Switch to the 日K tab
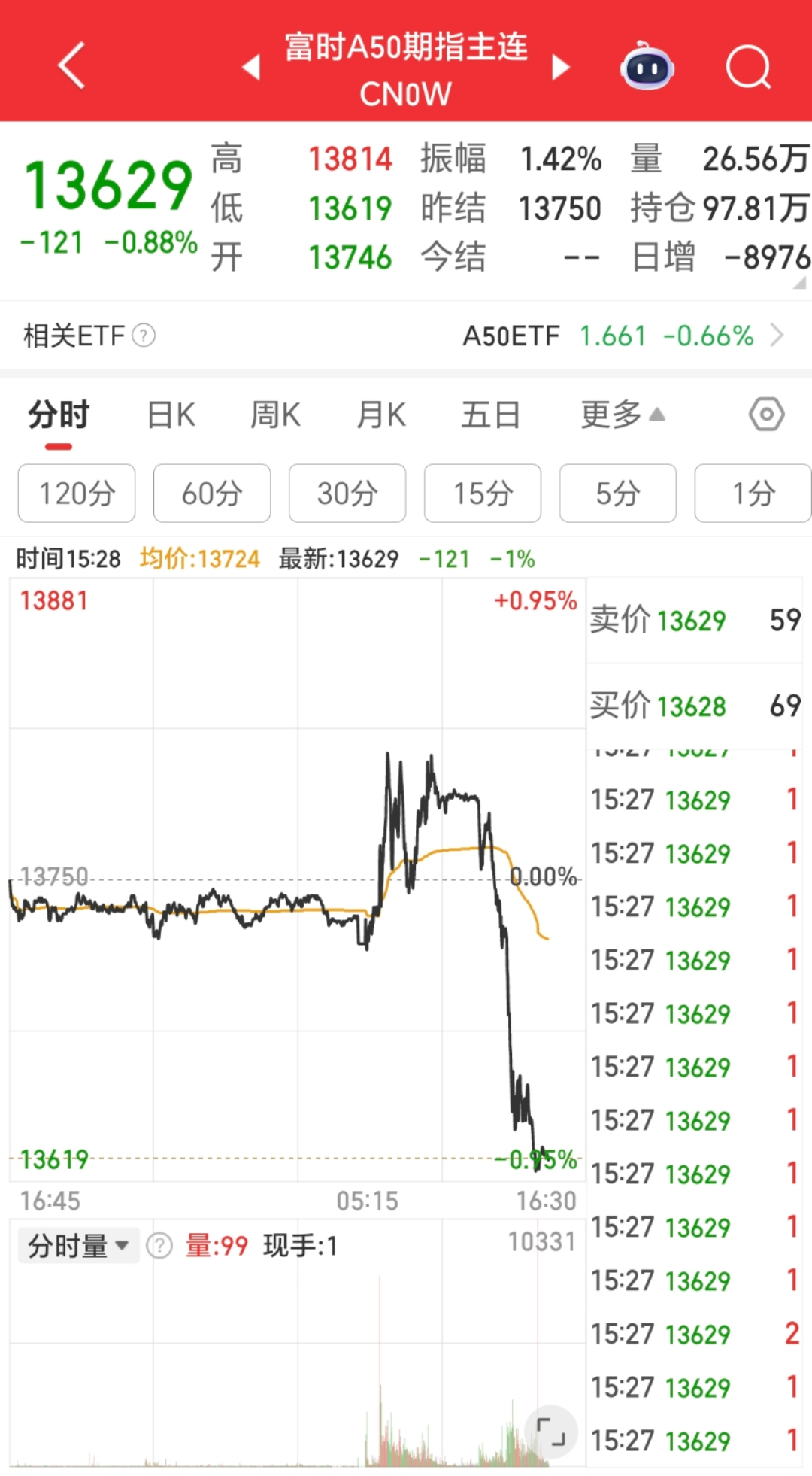The image size is (812, 1476). (171, 415)
